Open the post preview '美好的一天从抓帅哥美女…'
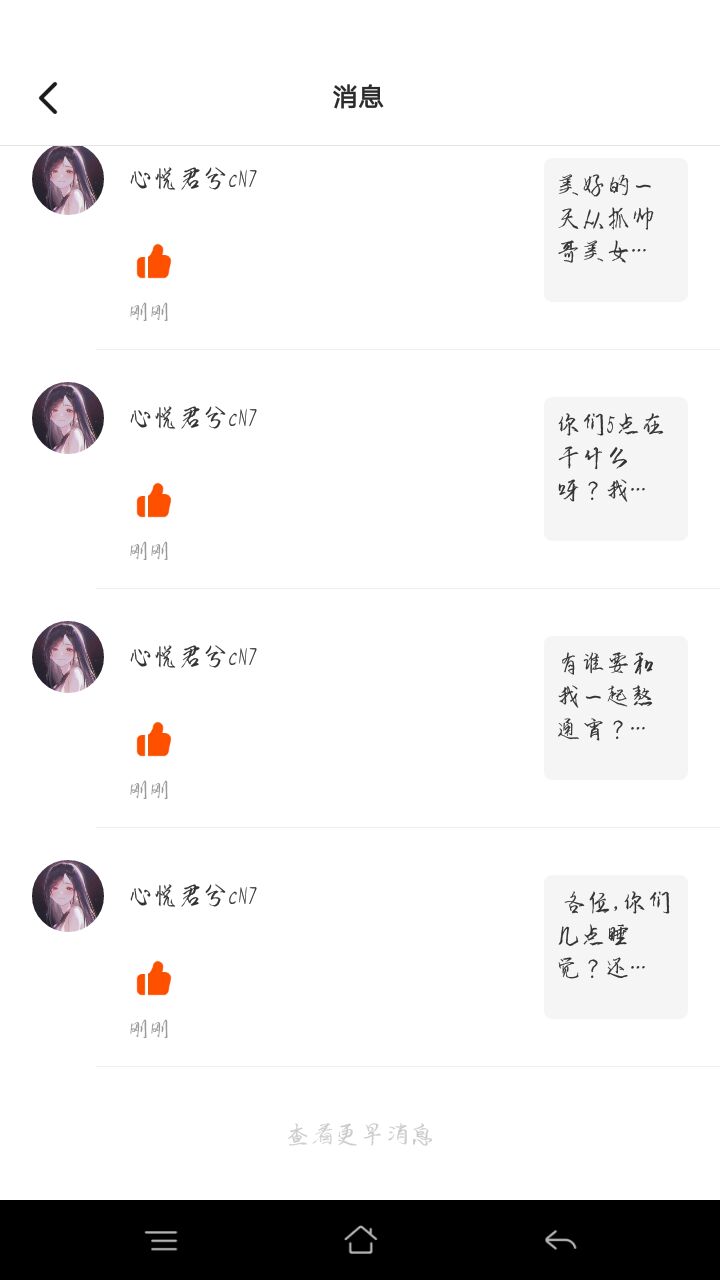The height and width of the screenshot is (1280, 720). click(615, 230)
